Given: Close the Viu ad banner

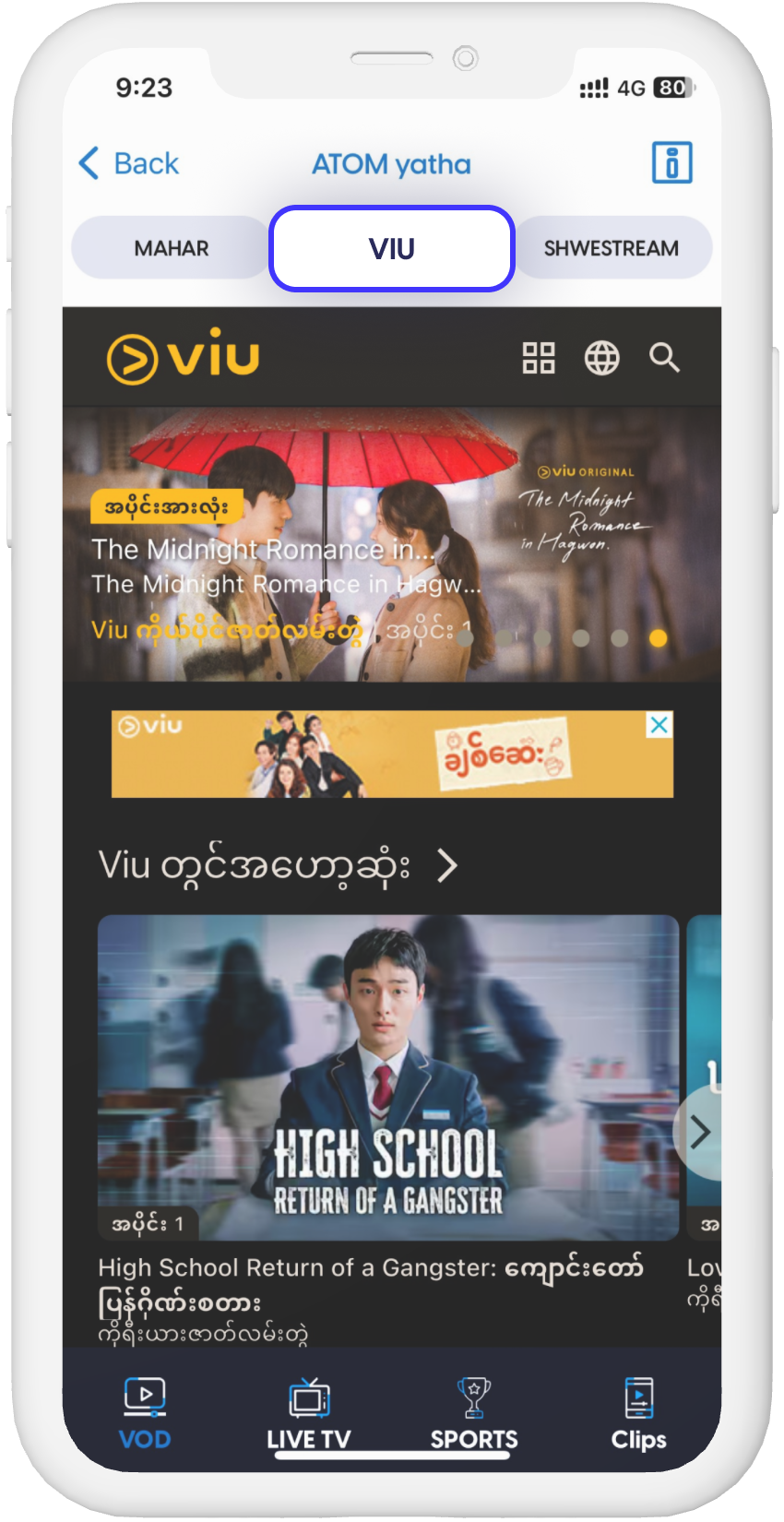Looking at the screenshot, I should coord(659,725).
